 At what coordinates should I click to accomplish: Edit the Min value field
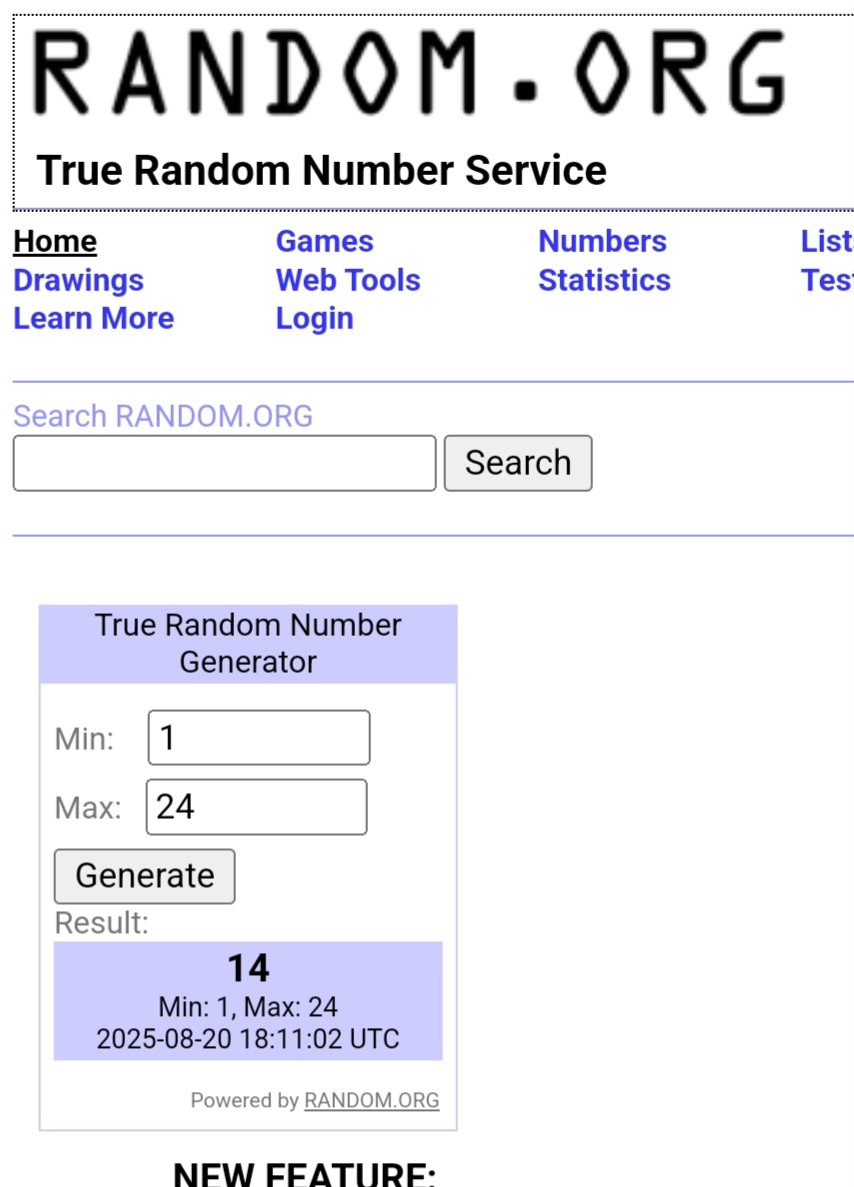[x=259, y=738]
